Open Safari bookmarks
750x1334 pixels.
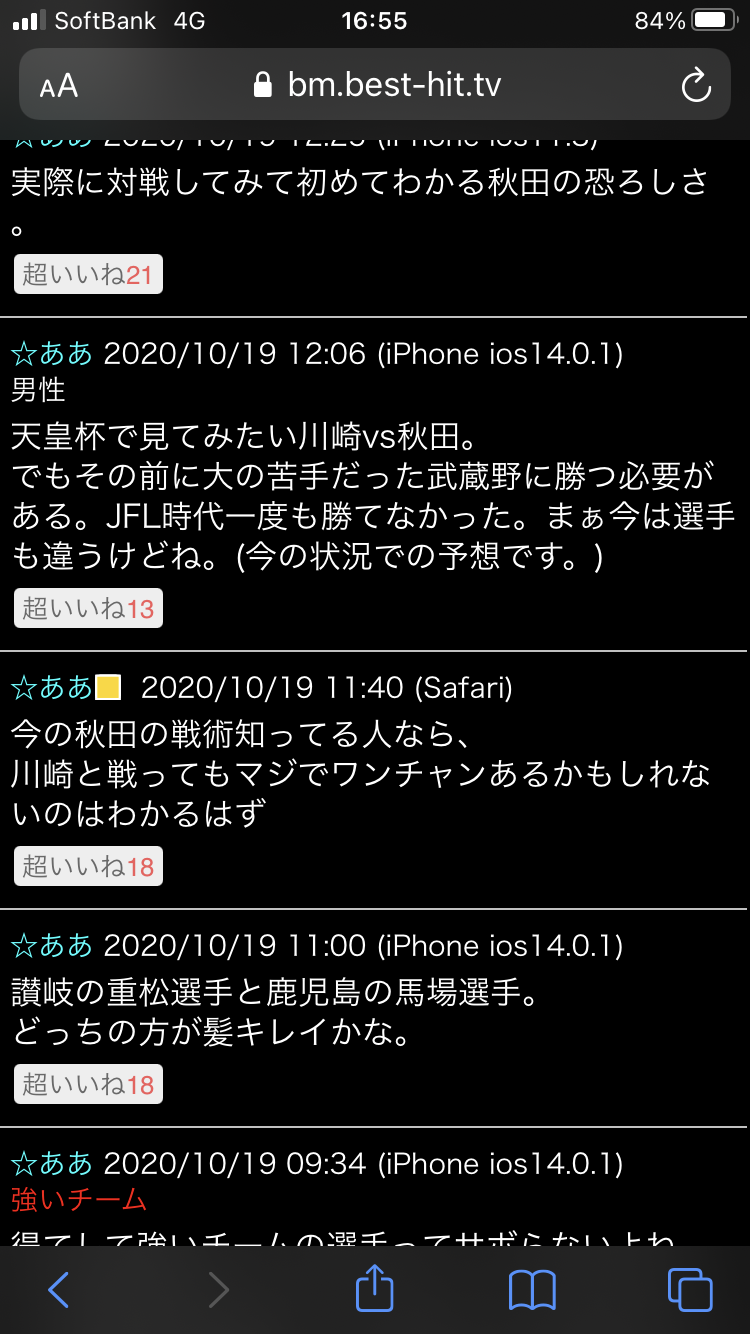532,1290
